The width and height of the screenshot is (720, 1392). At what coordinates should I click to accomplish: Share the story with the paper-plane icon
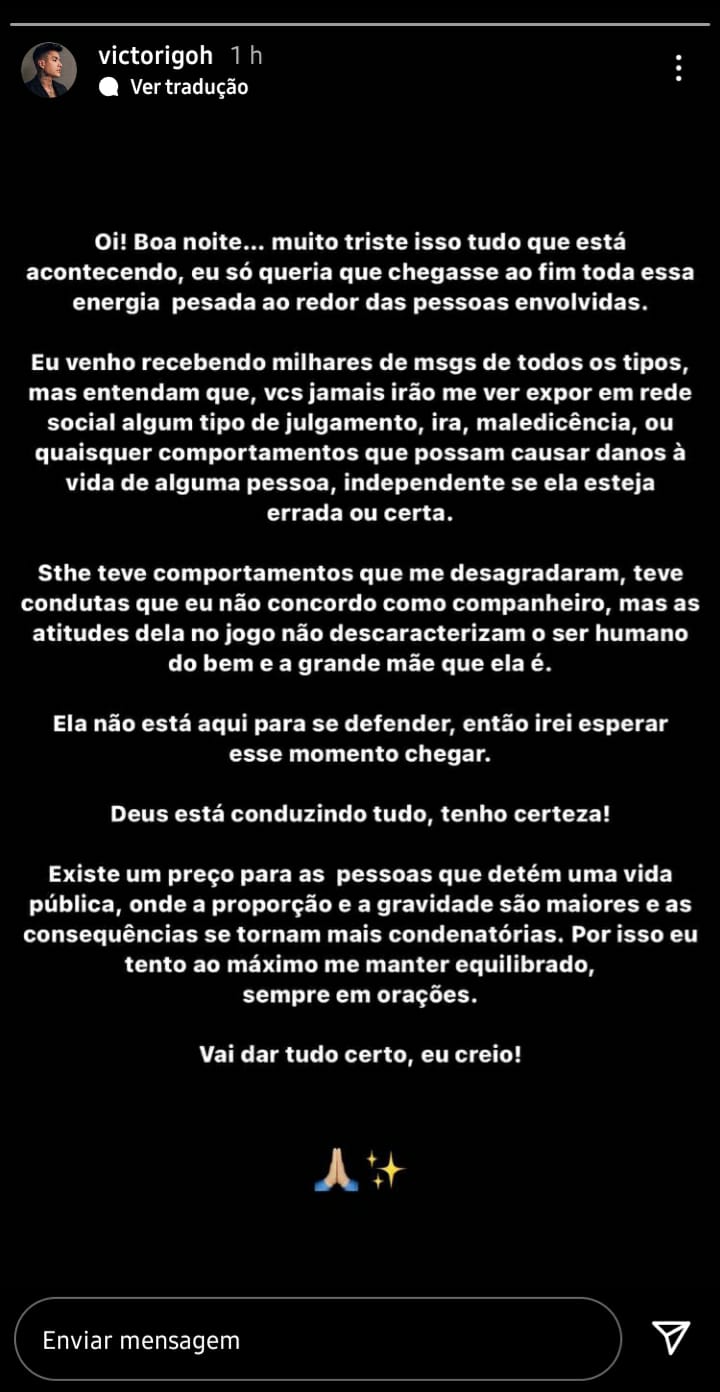point(671,1337)
